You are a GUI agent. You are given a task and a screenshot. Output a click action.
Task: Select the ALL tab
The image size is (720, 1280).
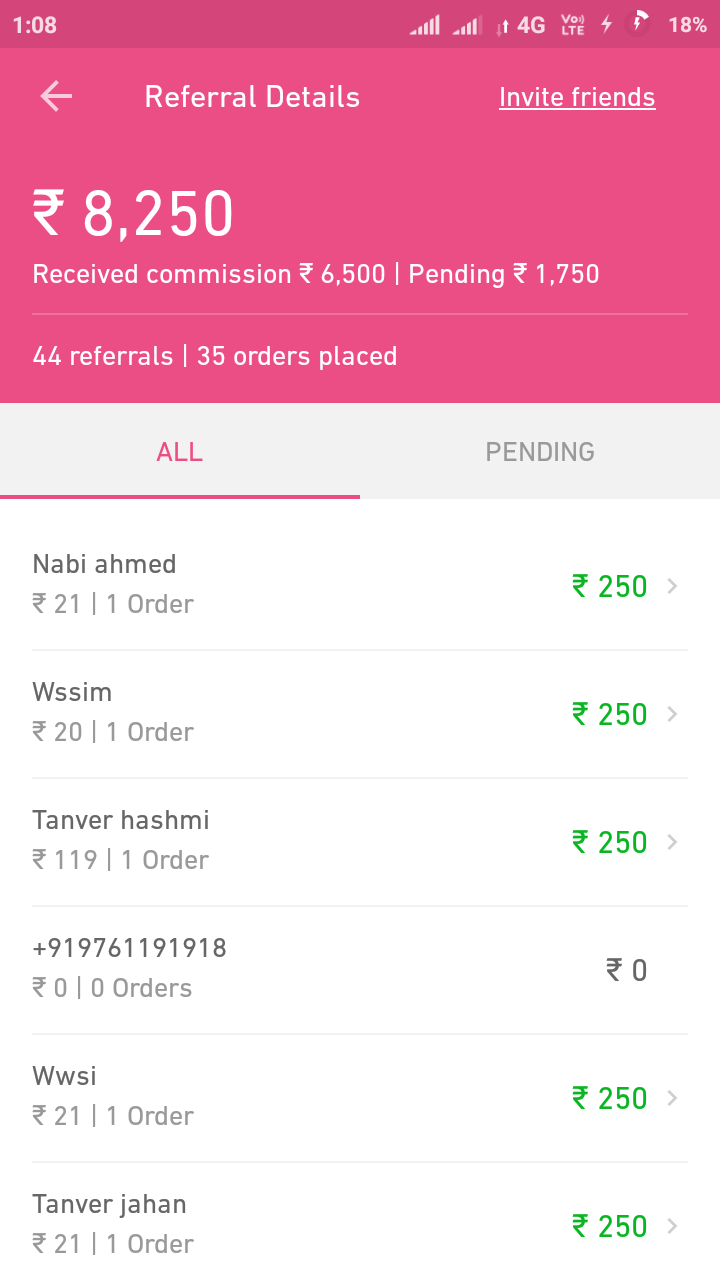click(179, 451)
